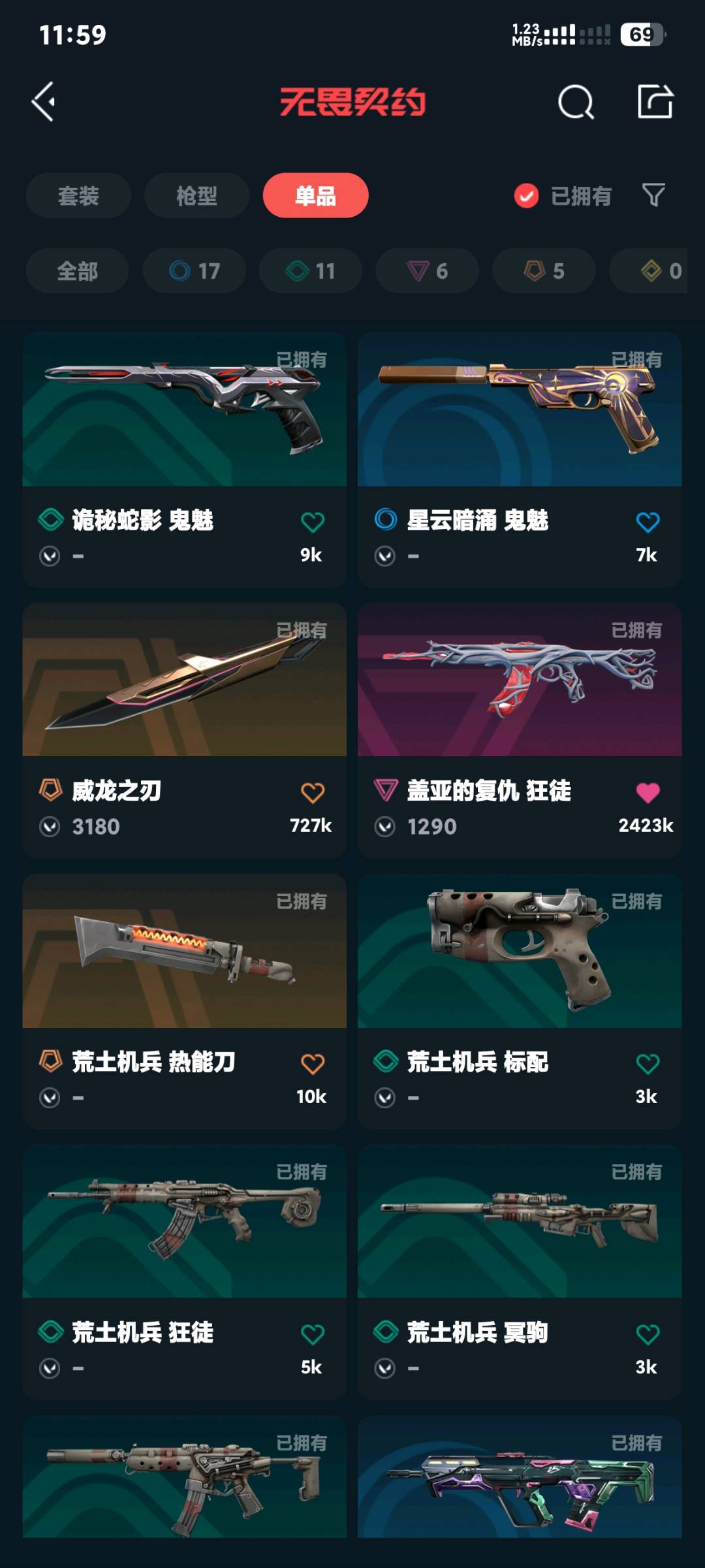Filter by the green tier chip showing 11
Image resolution: width=705 pixels, height=1568 pixels.
(x=311, y=270)
